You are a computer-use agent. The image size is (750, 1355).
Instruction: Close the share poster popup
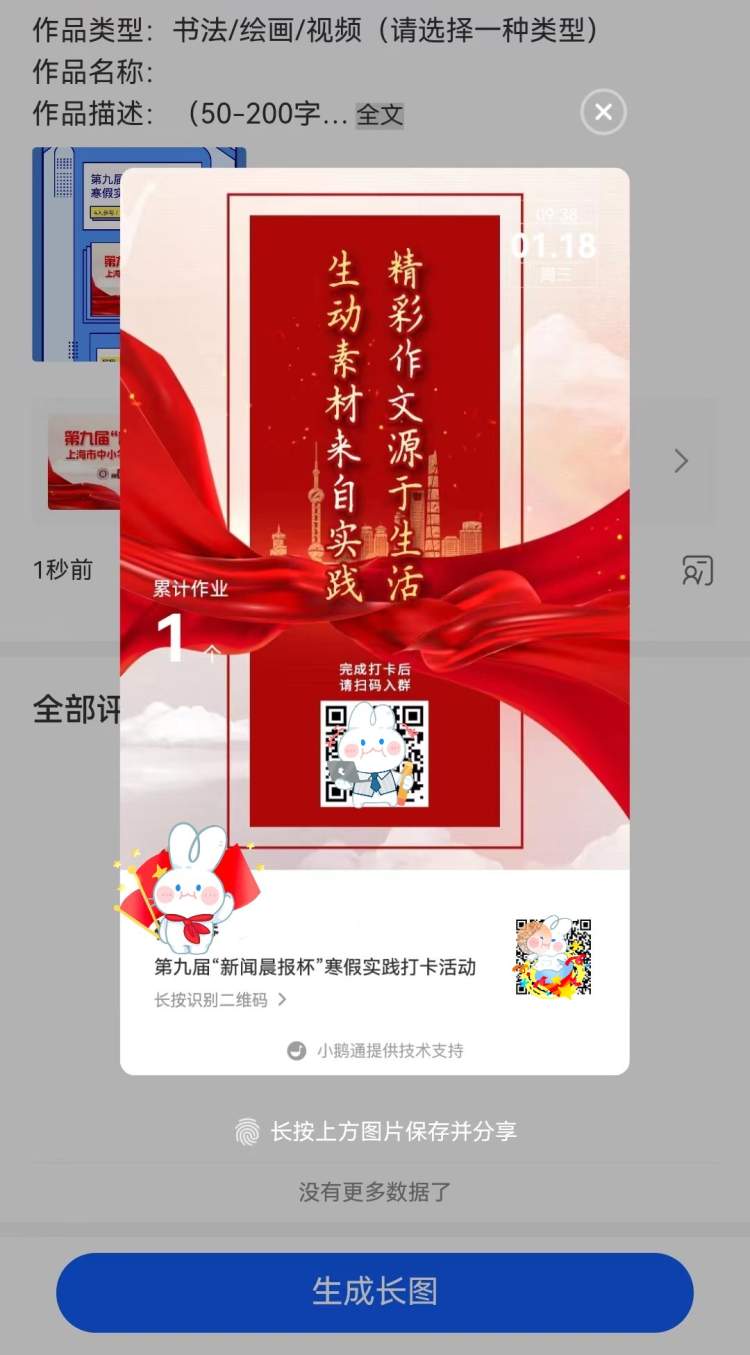[x=603, y=112]
